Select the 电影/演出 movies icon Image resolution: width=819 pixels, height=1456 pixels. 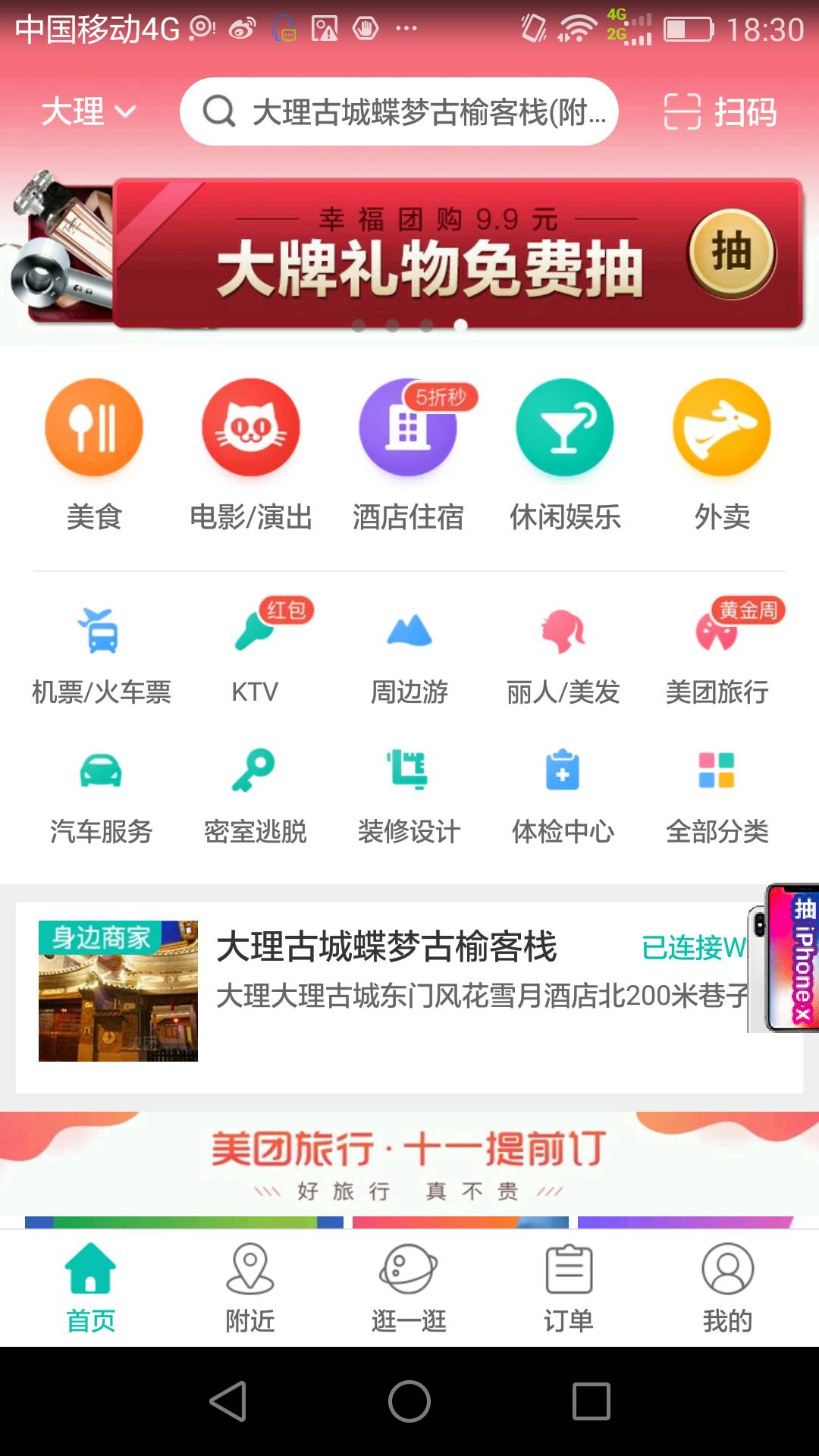253,427
